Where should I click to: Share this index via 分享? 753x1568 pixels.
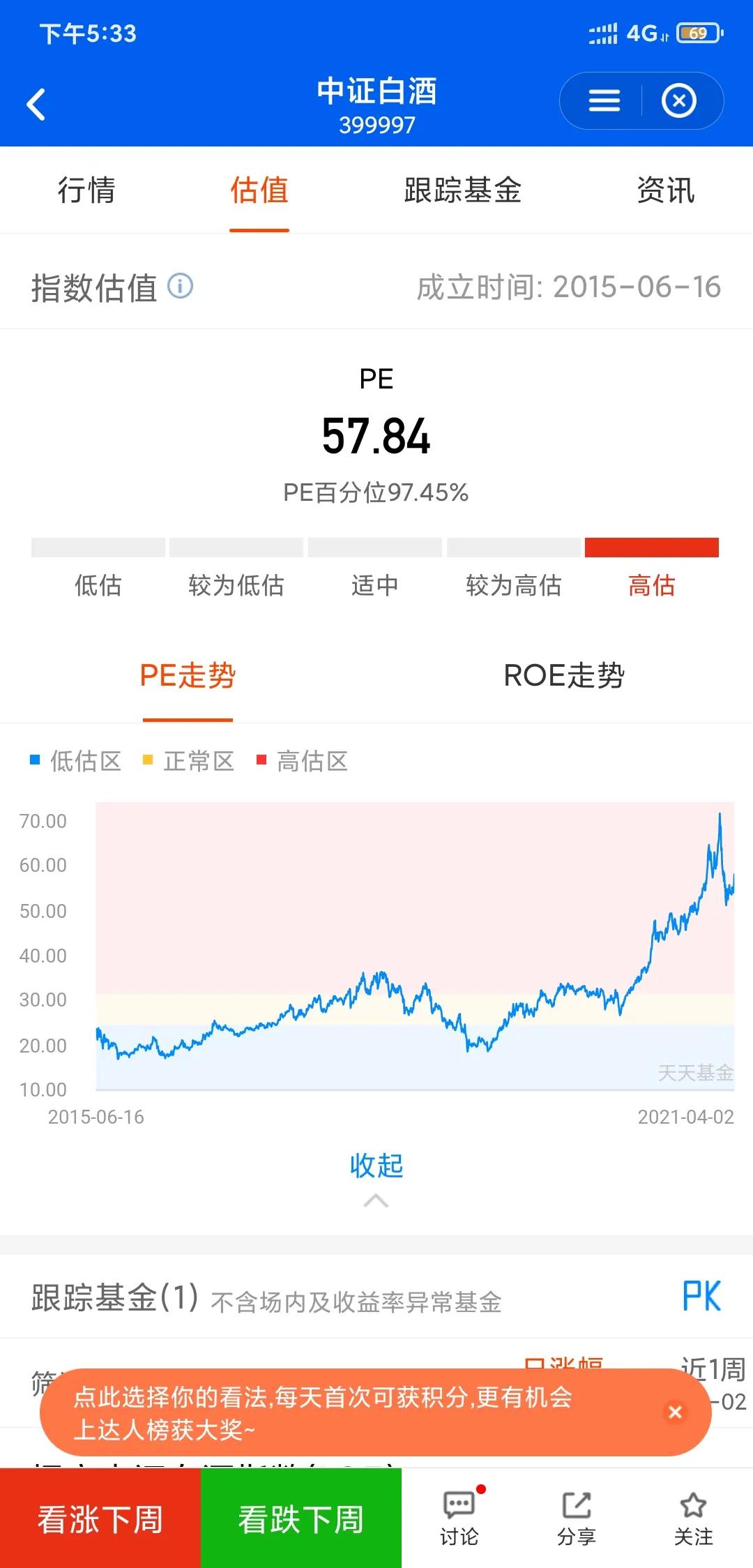pyautogui.click(x=577, y=1518)
